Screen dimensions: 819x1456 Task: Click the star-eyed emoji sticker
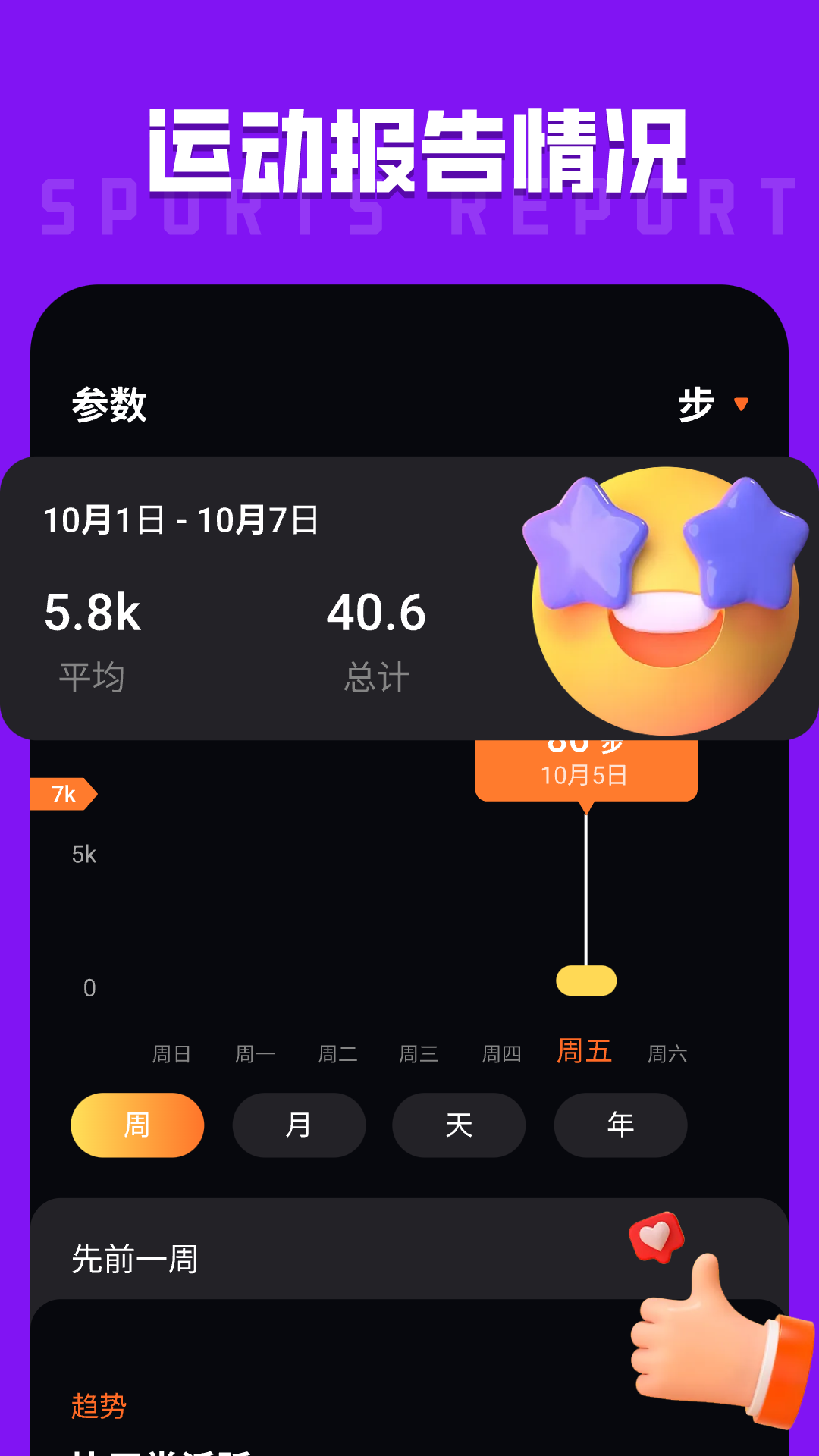pos(667,599)
